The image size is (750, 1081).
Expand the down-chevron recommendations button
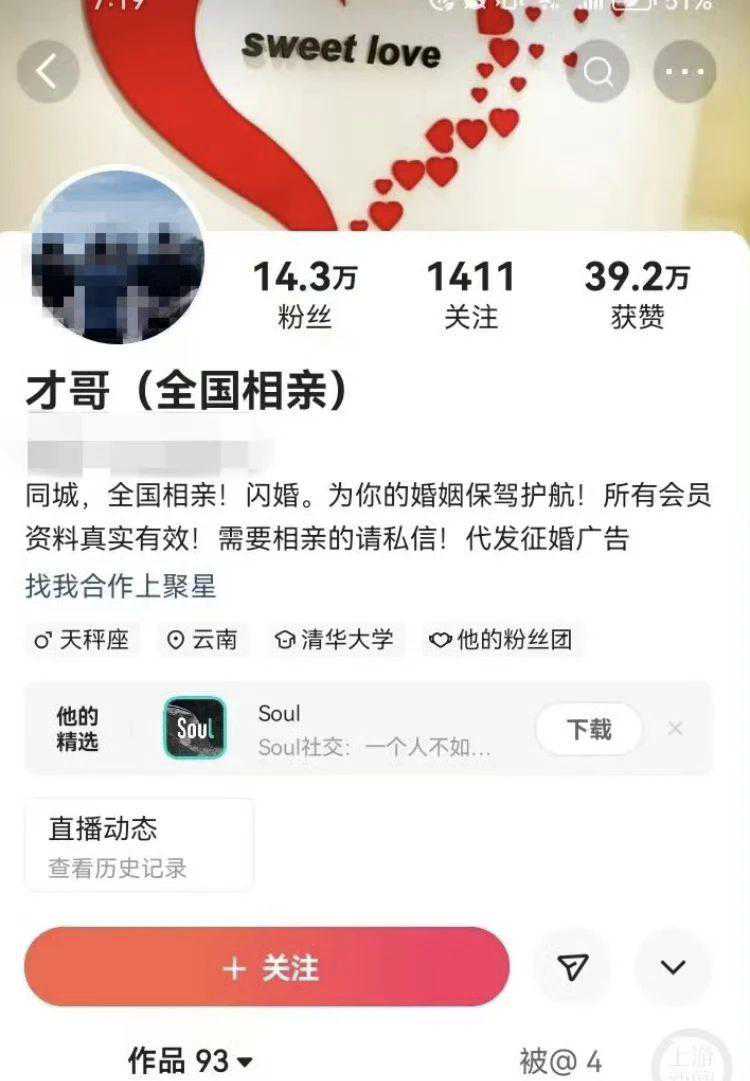tap(673, 967)
